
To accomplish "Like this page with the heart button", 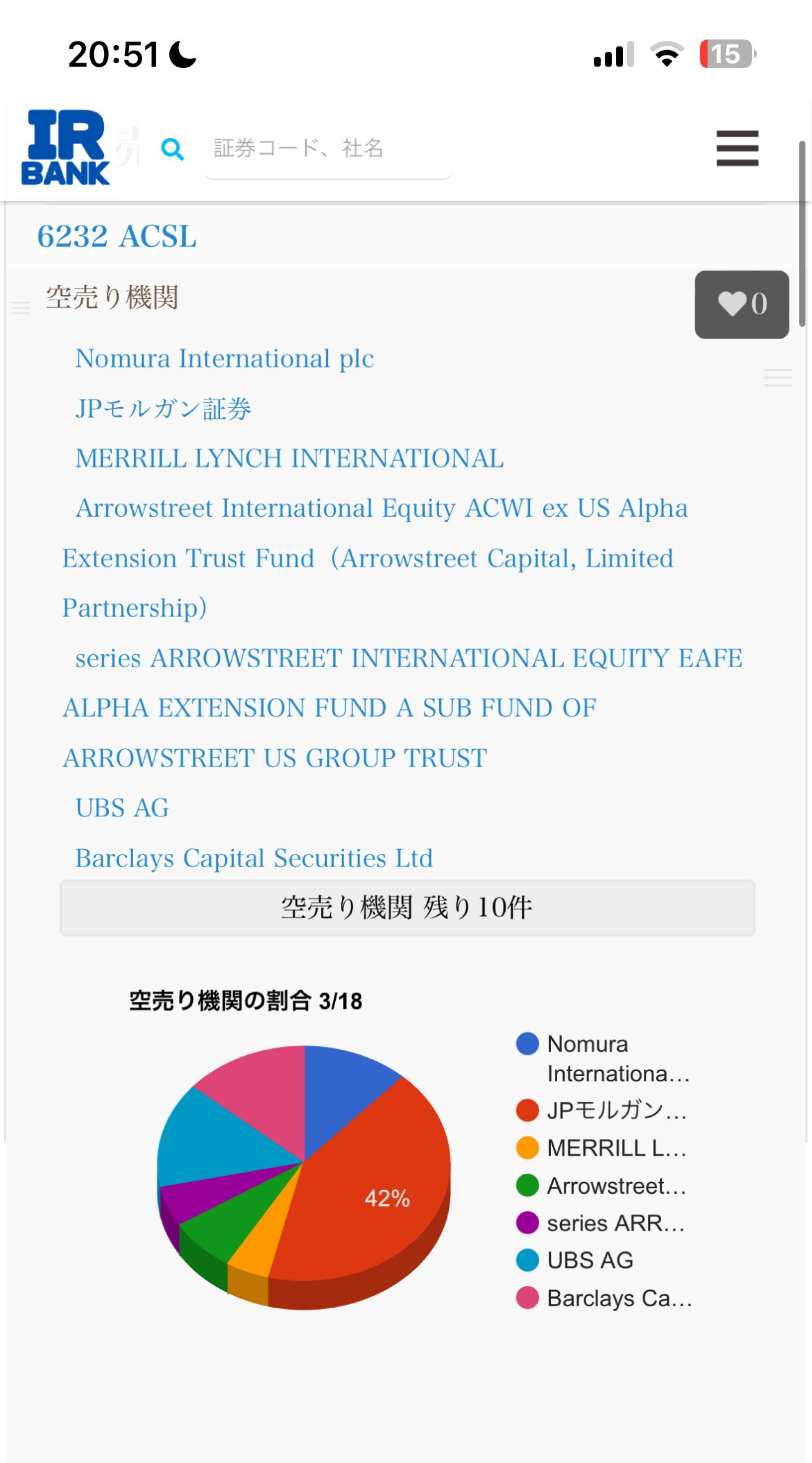I will (741, 304).
